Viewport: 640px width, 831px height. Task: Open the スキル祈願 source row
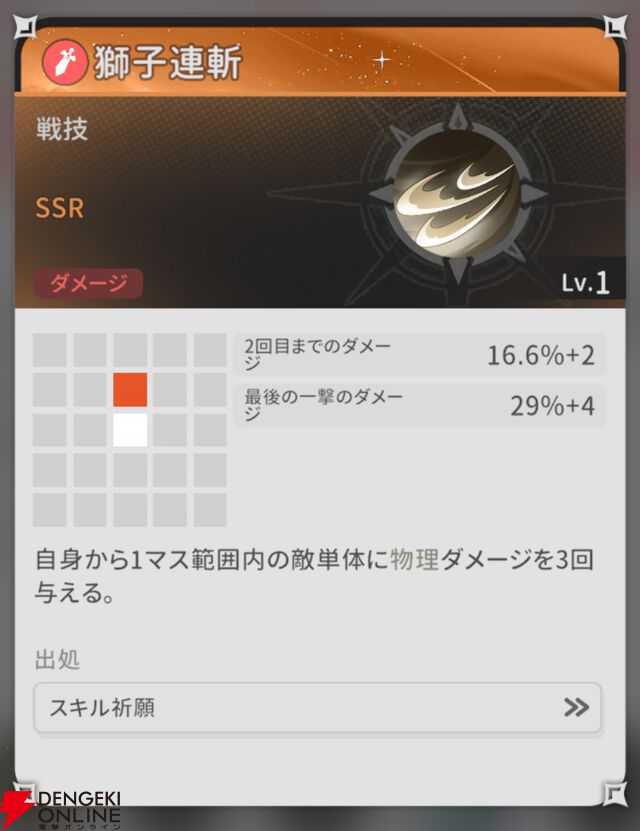tap(317, 708)
